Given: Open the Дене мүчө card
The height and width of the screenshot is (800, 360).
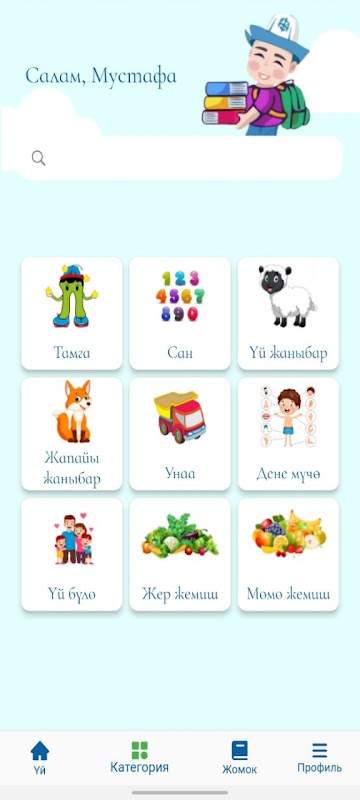Looking at the screenshot, I should 288,434.
